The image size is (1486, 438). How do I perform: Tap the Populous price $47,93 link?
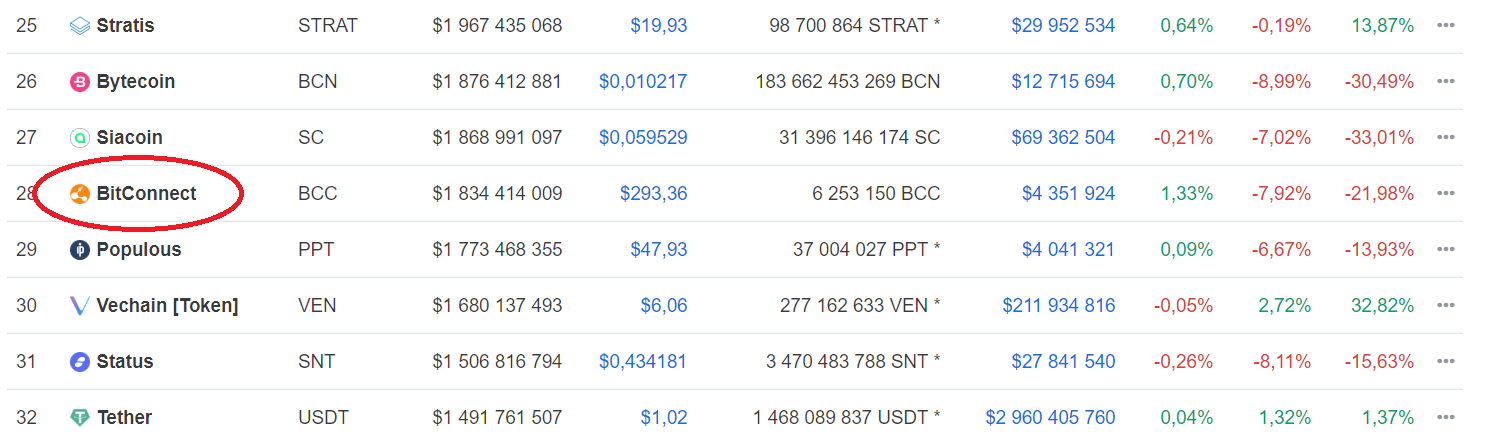[658, 249]
